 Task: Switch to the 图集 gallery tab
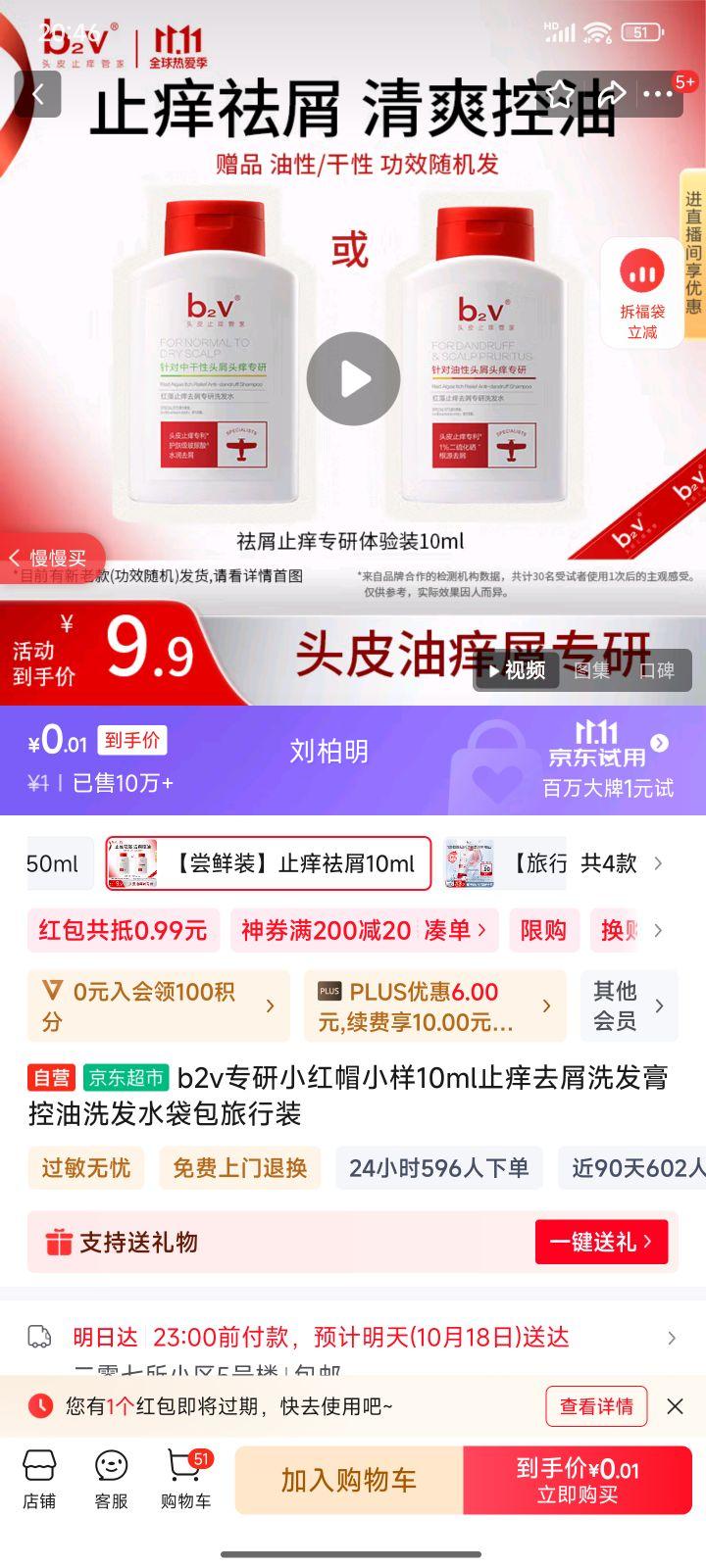591,670
